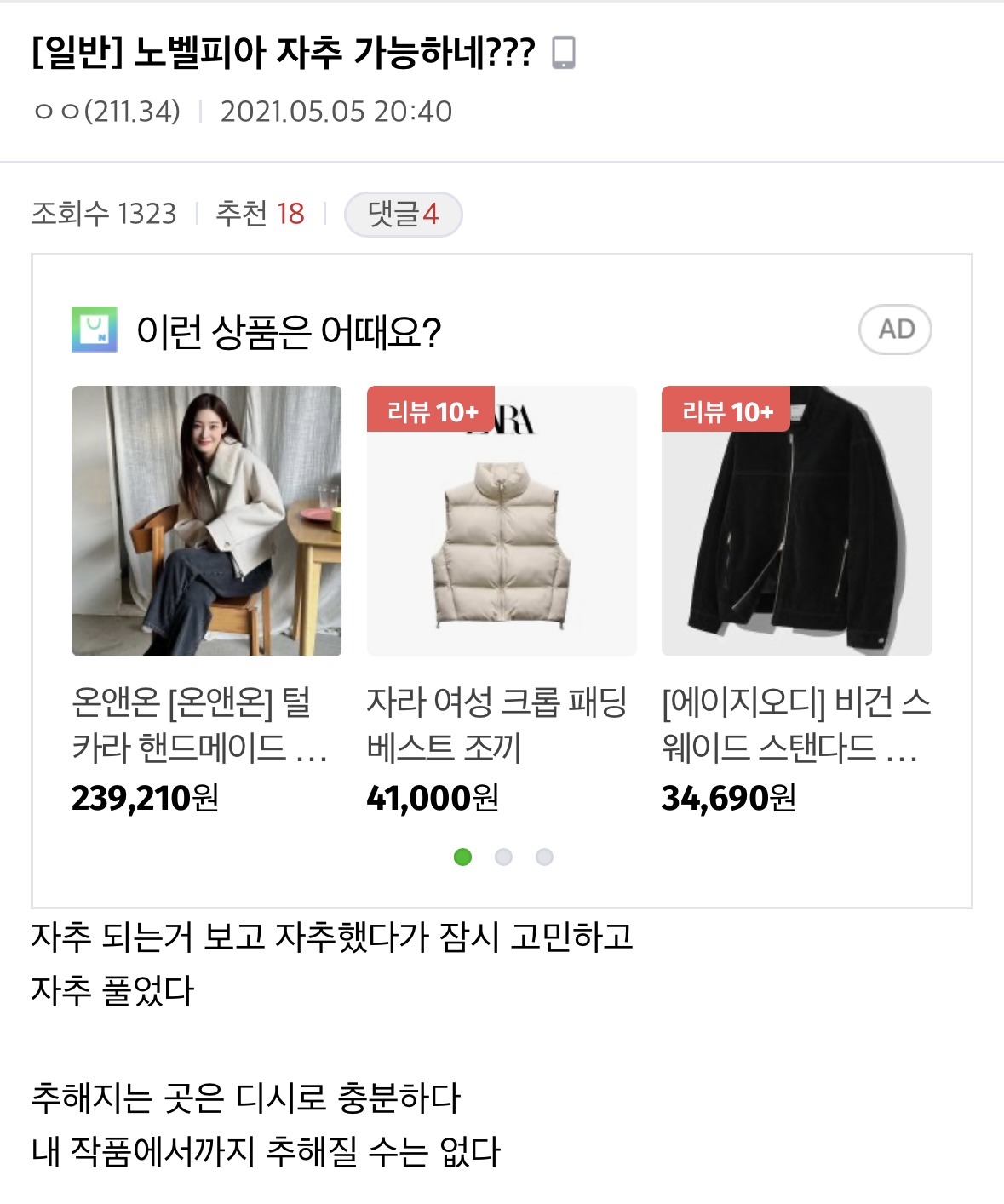Select the second ad page dot
The height and width of the screenshot is (1204, 1004).
[503, 857]
